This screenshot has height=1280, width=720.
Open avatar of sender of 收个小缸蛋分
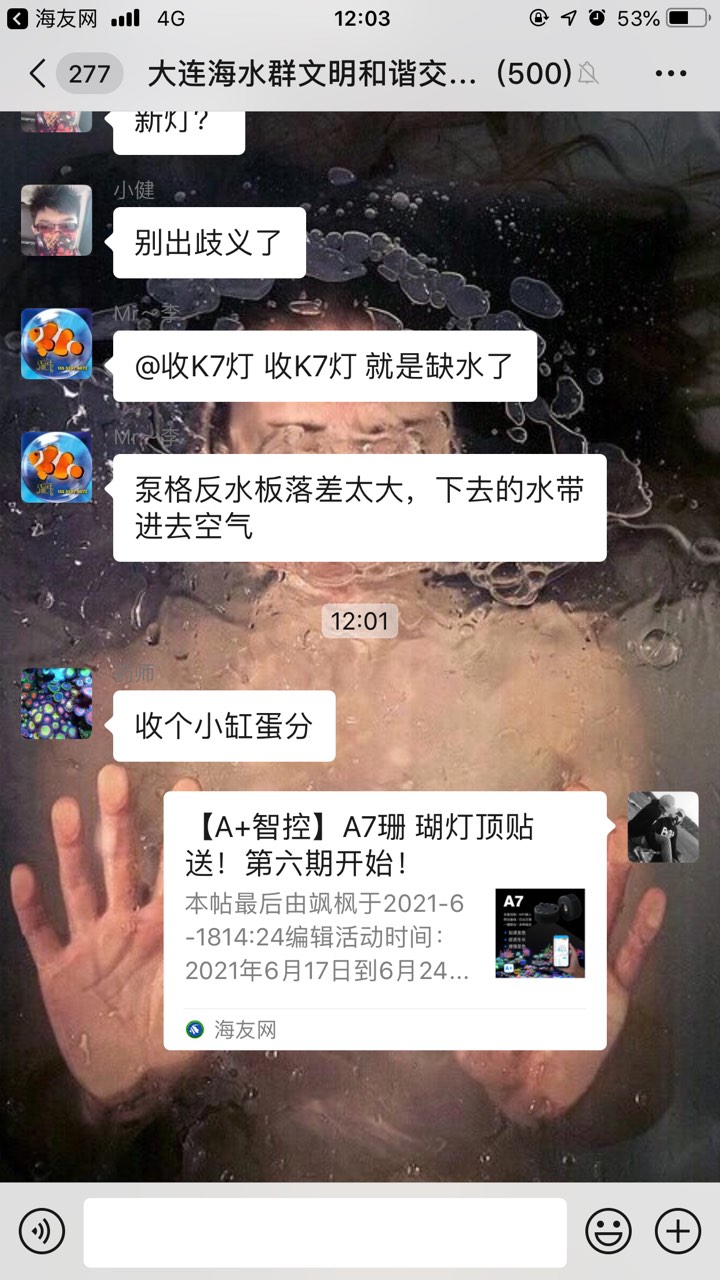57,703
